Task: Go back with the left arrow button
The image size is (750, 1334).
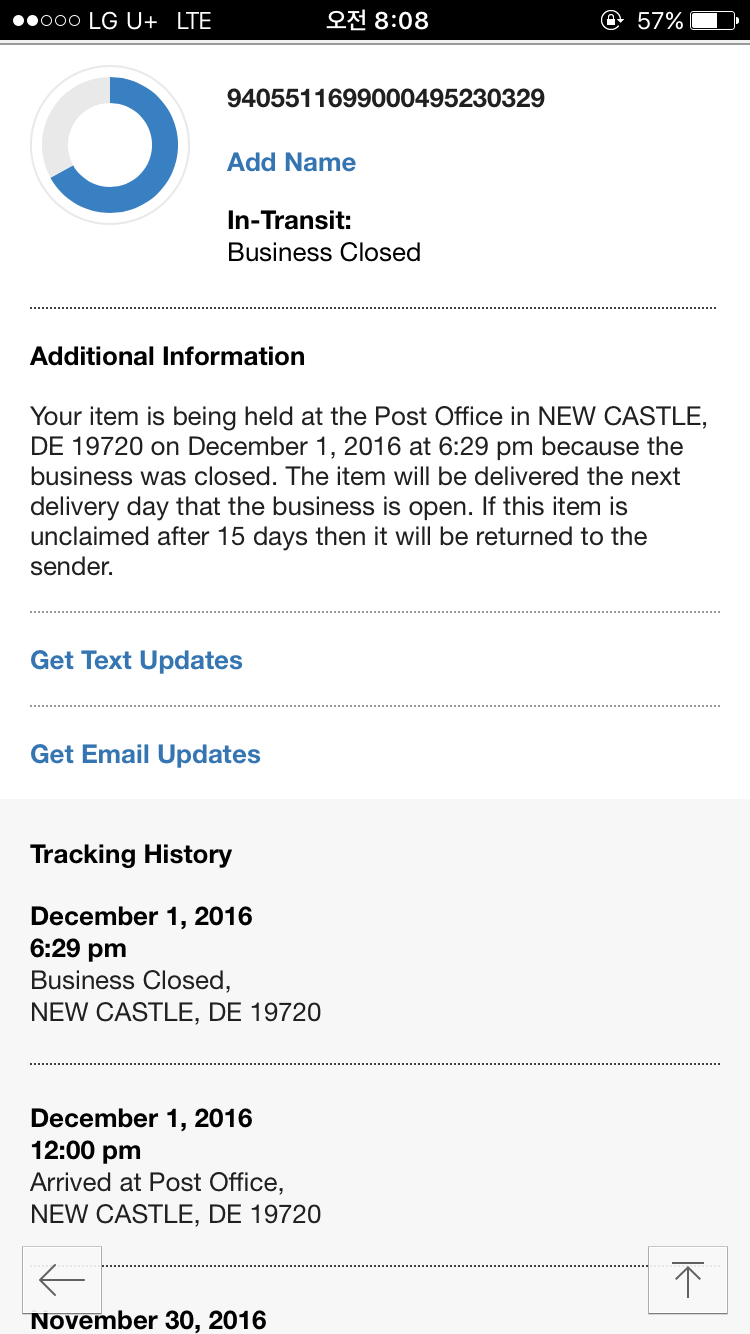Action: point(62,1279)
